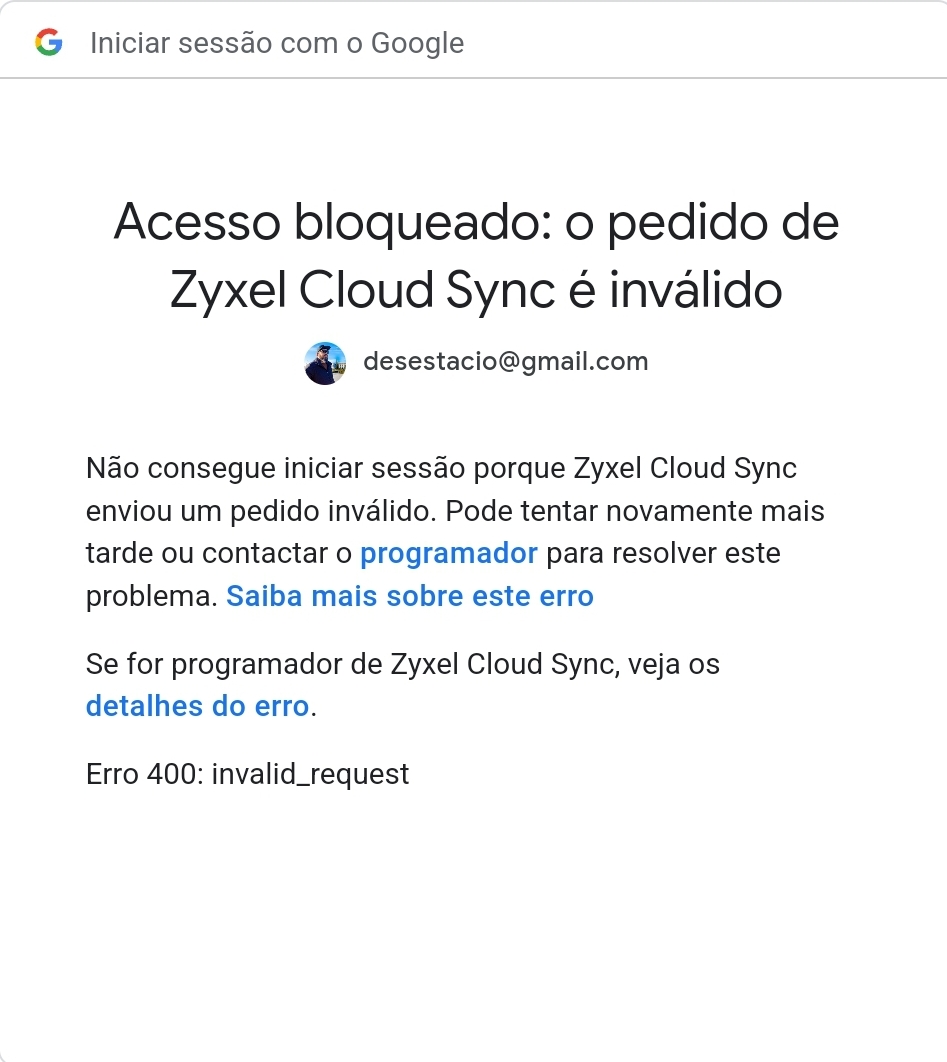Open the programador link
Image resolution: width=947 pixels, height=1062 pixels.
[x=448, y=554]
